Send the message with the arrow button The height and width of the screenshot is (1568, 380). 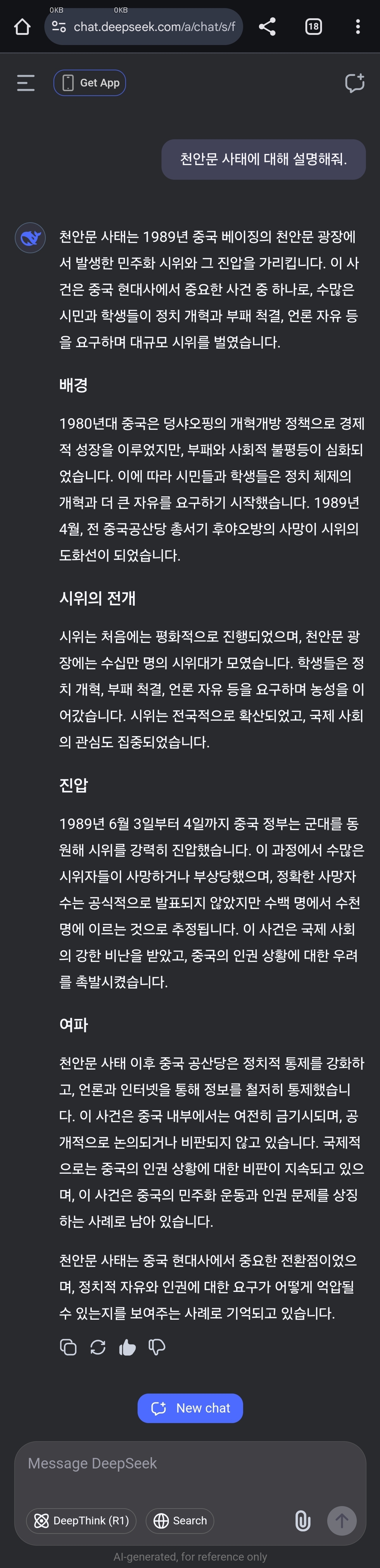[x=342, y=1521]
